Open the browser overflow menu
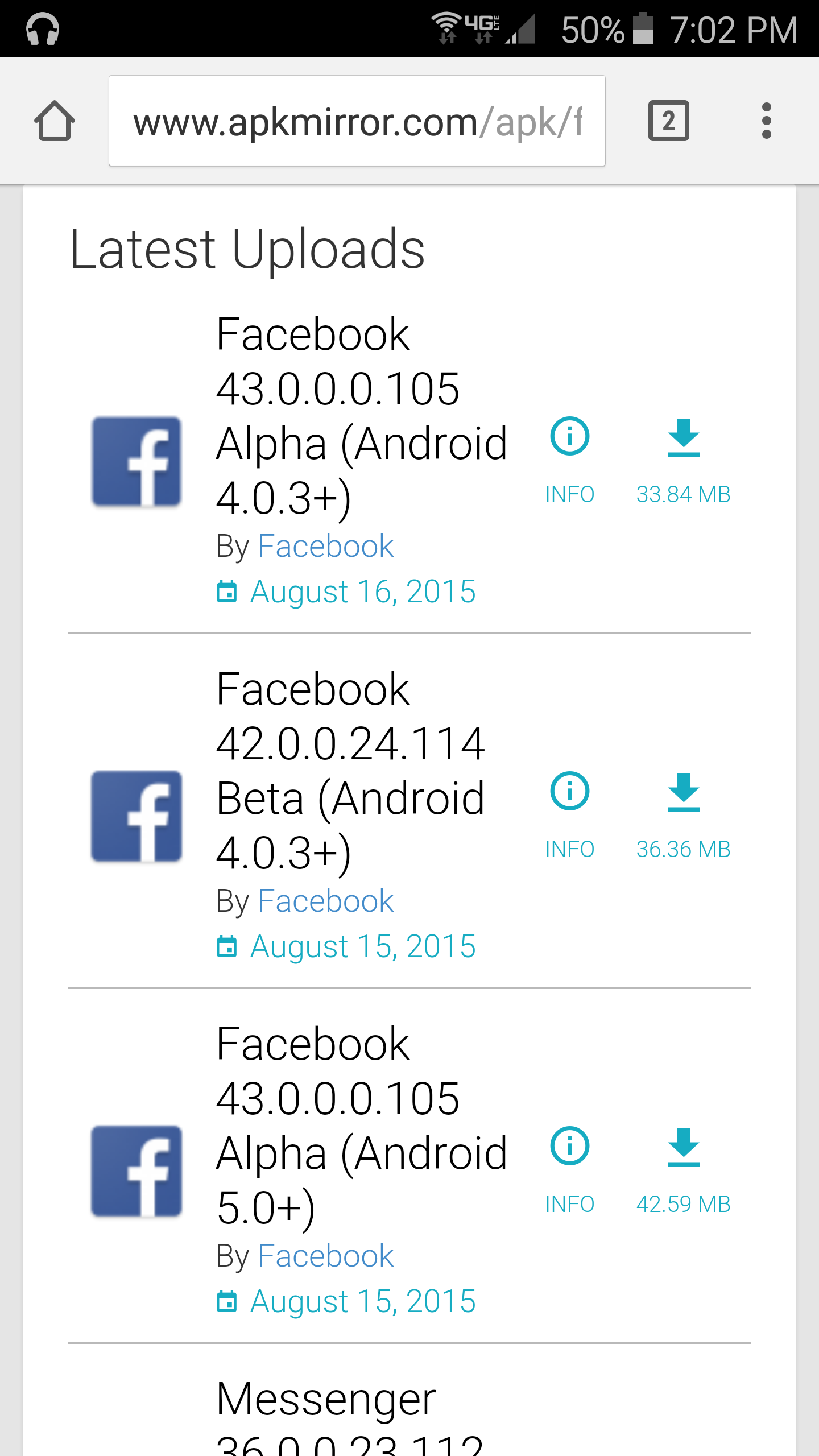This screenshot has height=1456, width=819. click(766, 121)
